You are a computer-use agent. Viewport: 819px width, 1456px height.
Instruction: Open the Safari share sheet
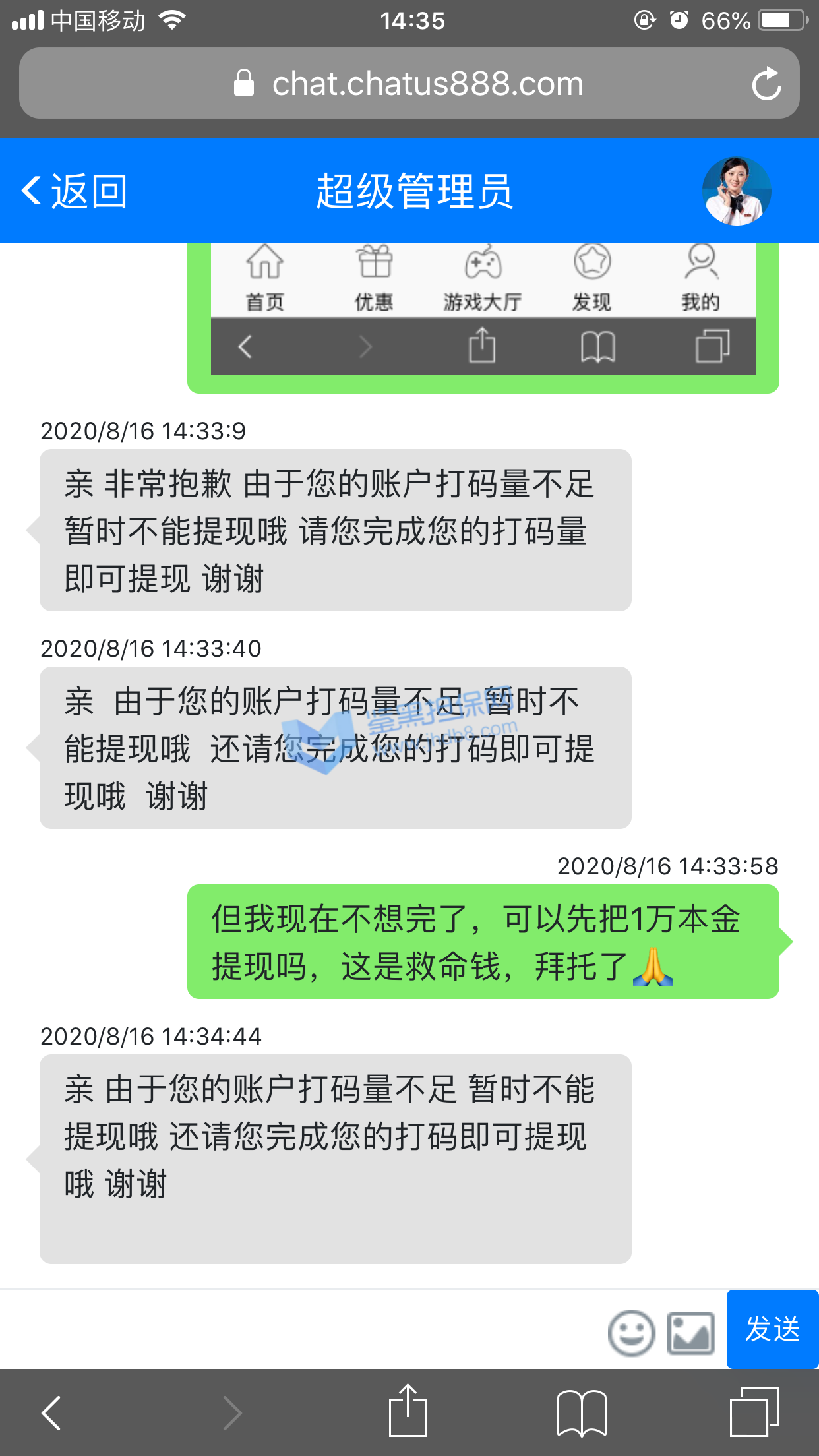coord(408,1411)
